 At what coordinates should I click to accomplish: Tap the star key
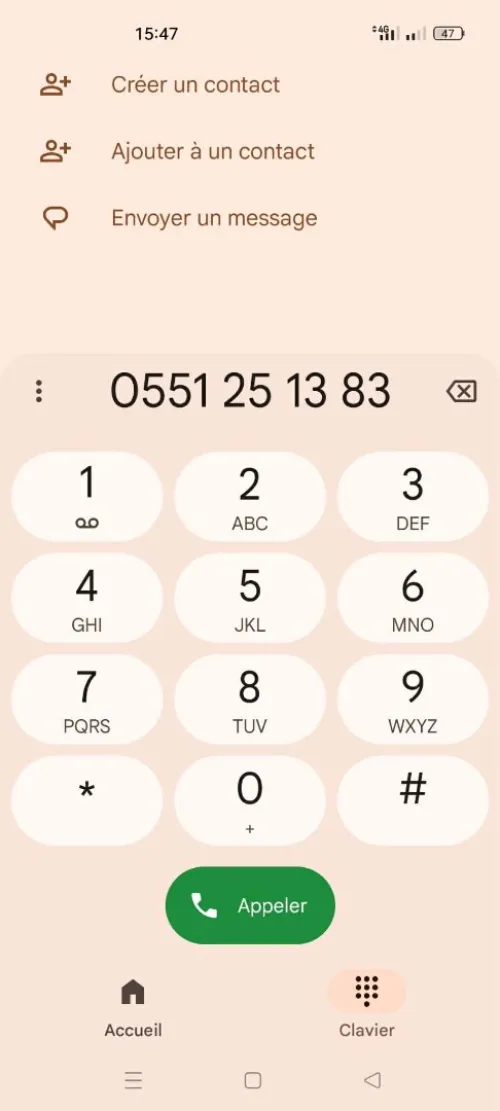[x=87, y=801]
